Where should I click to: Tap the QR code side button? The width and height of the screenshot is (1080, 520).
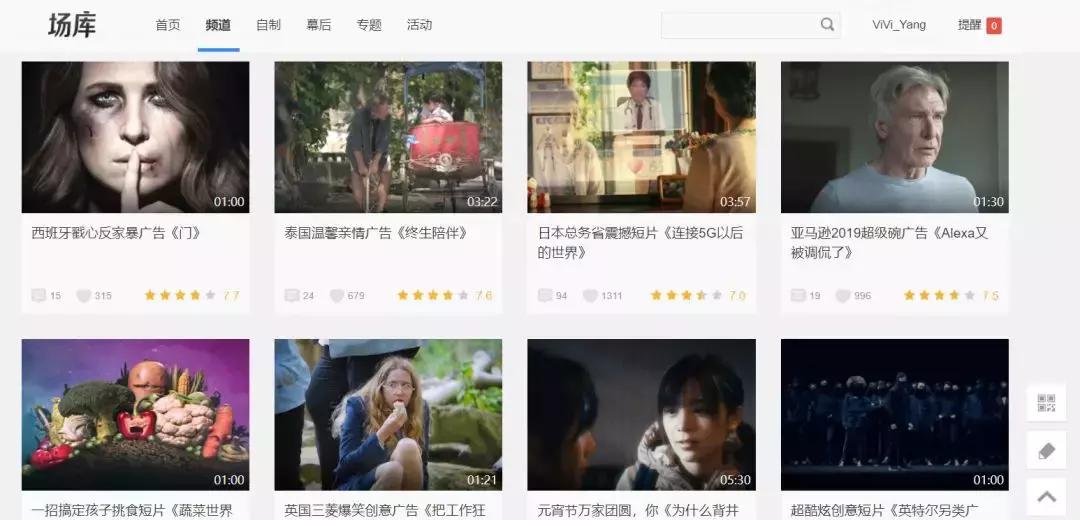click(1046, 403)
